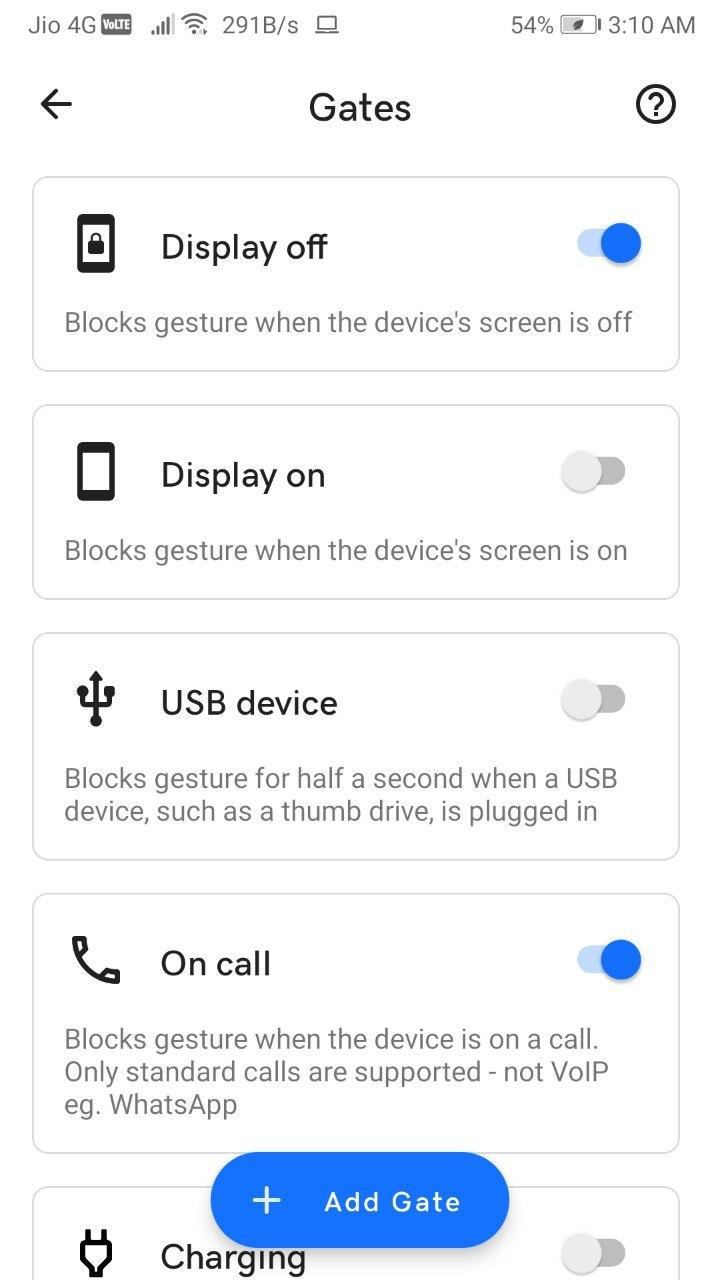
Task: Tap the telephone handset icon beside On call
Action: pos(95,959)
